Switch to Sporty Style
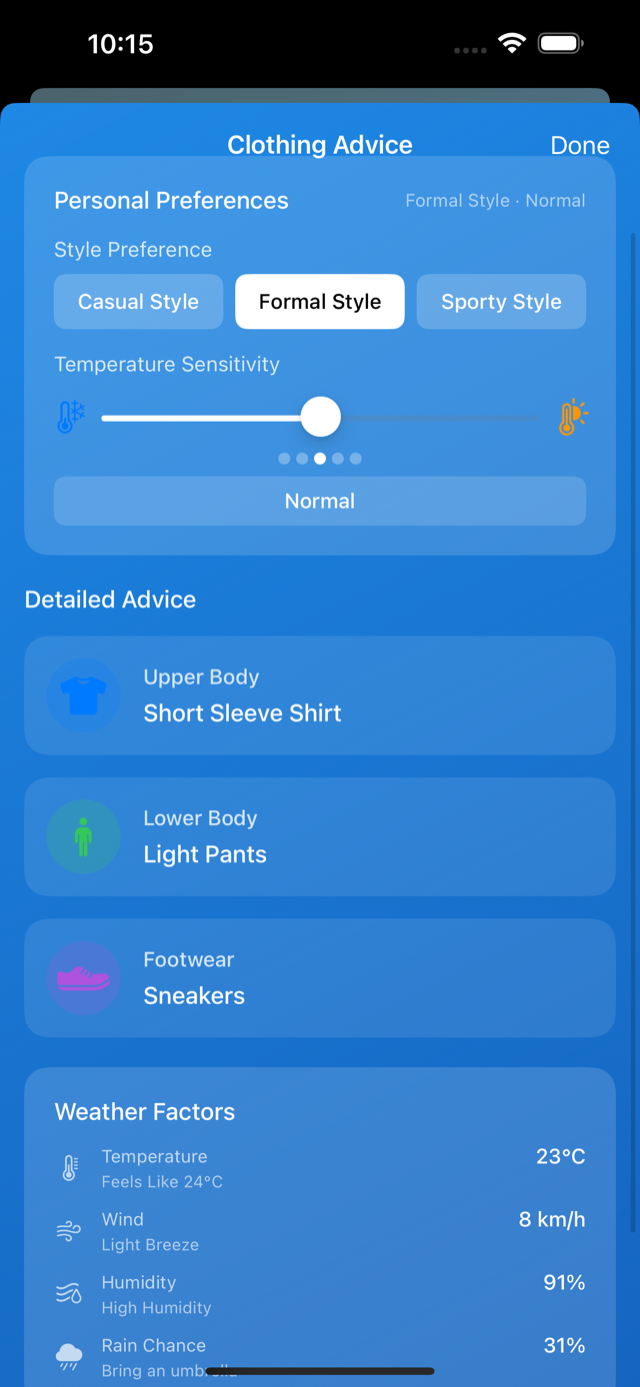640x1387 pixels. tap(501, 302)
